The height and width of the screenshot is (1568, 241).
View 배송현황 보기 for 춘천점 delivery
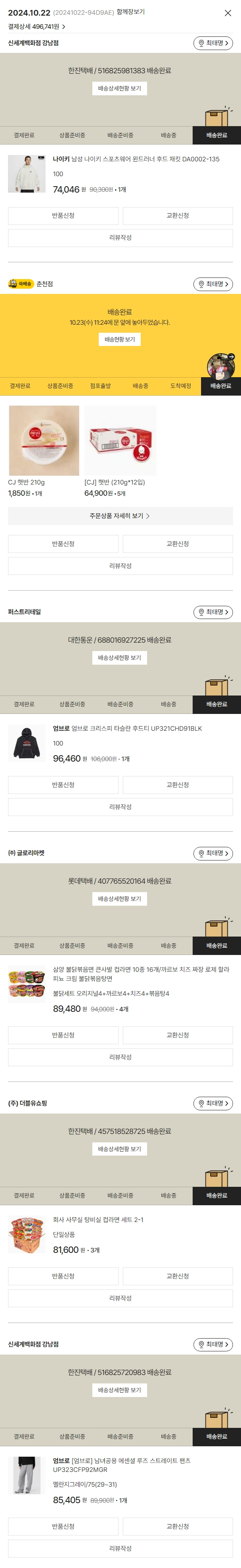point(120,339)
